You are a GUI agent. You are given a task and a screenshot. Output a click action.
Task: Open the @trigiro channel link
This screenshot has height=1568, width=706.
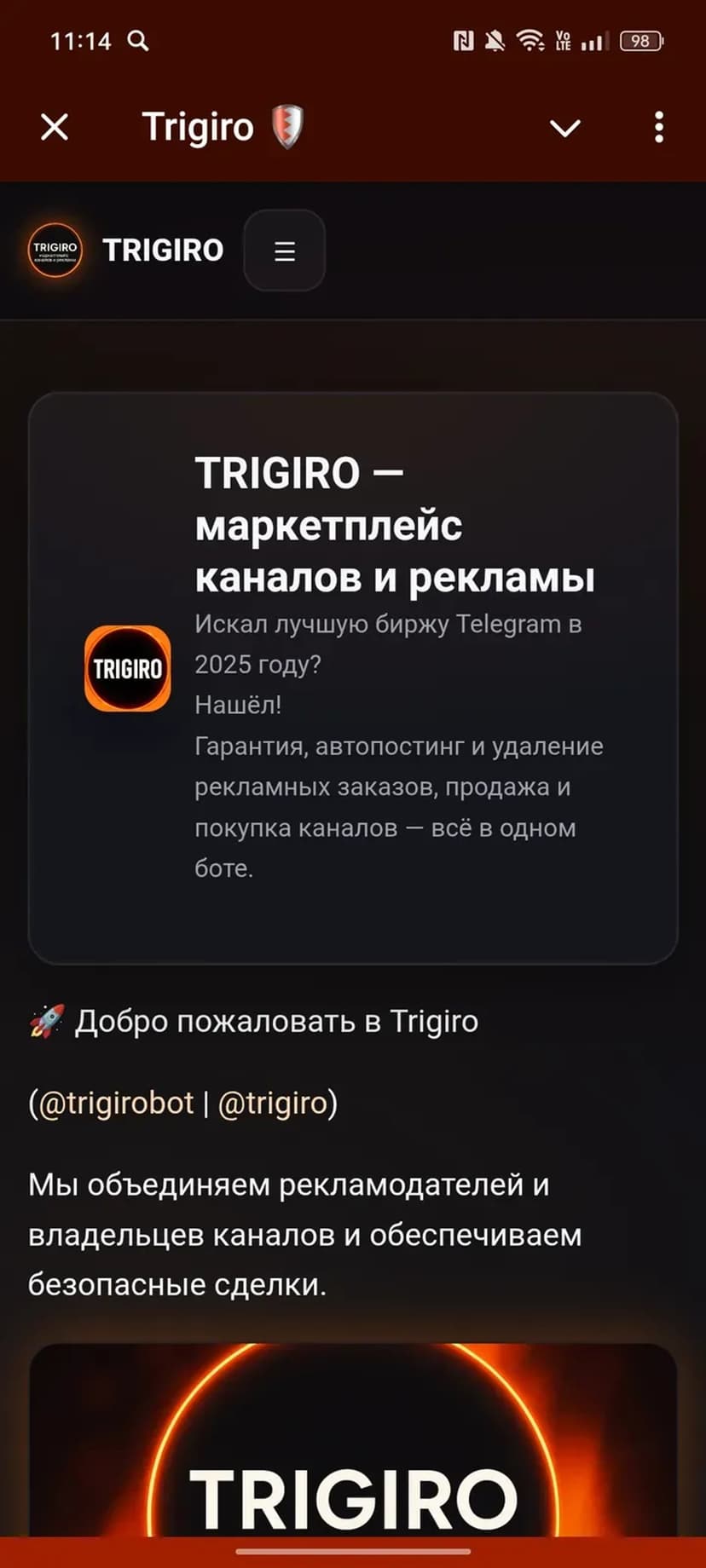coord(273,1103)
